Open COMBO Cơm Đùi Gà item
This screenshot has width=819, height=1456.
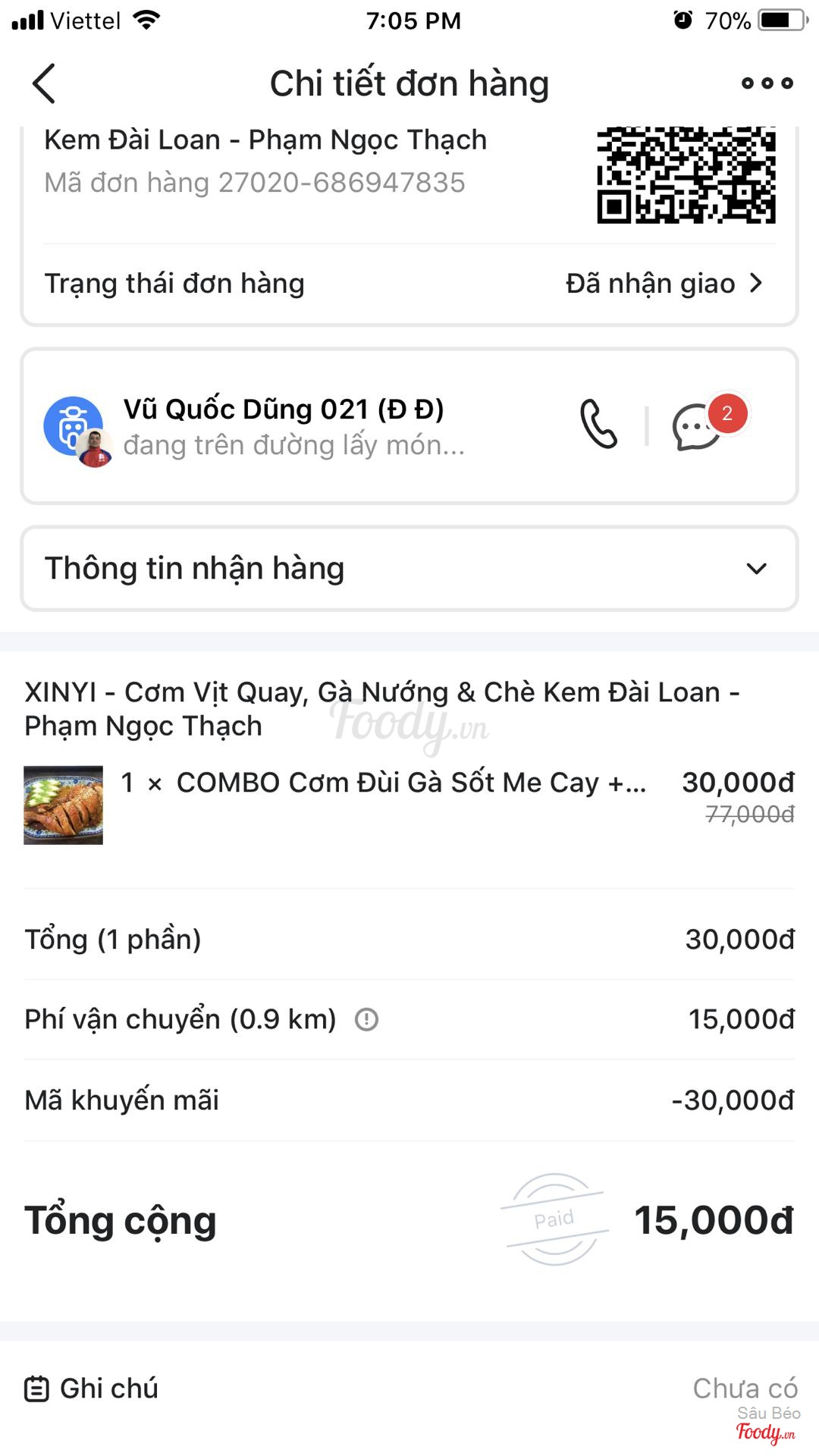coord(409,783)
